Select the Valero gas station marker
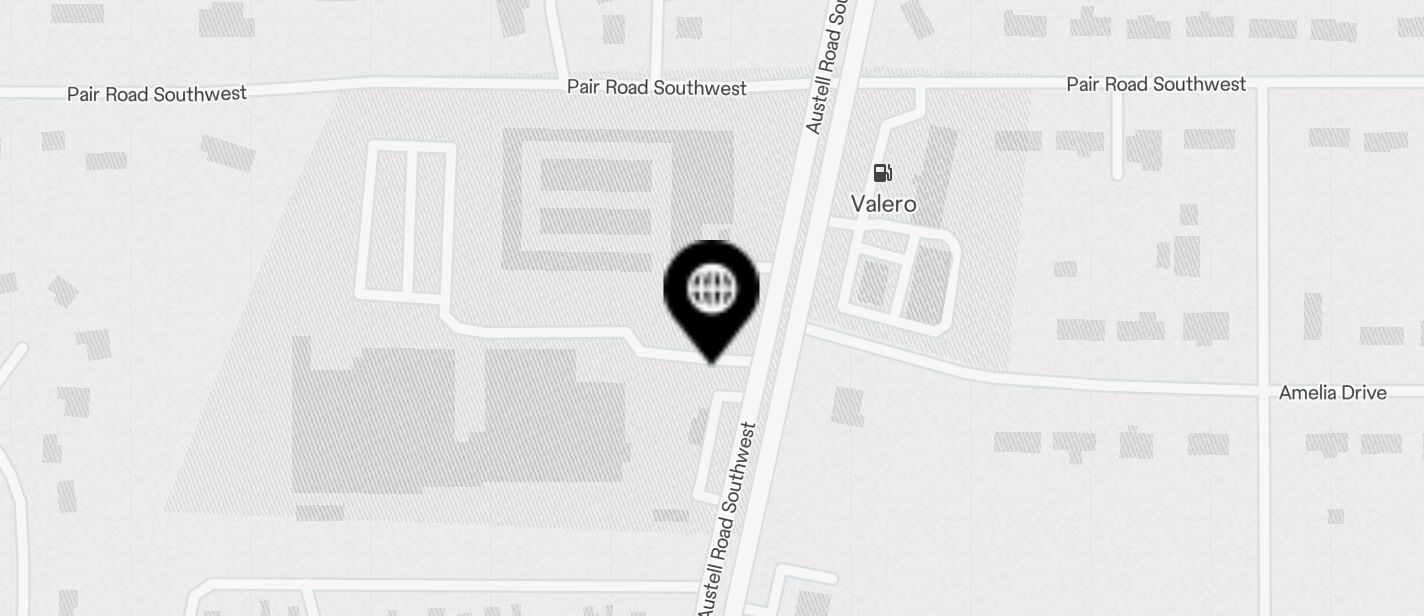This screenshot has width=1424, height=616. tap(882, 174)
